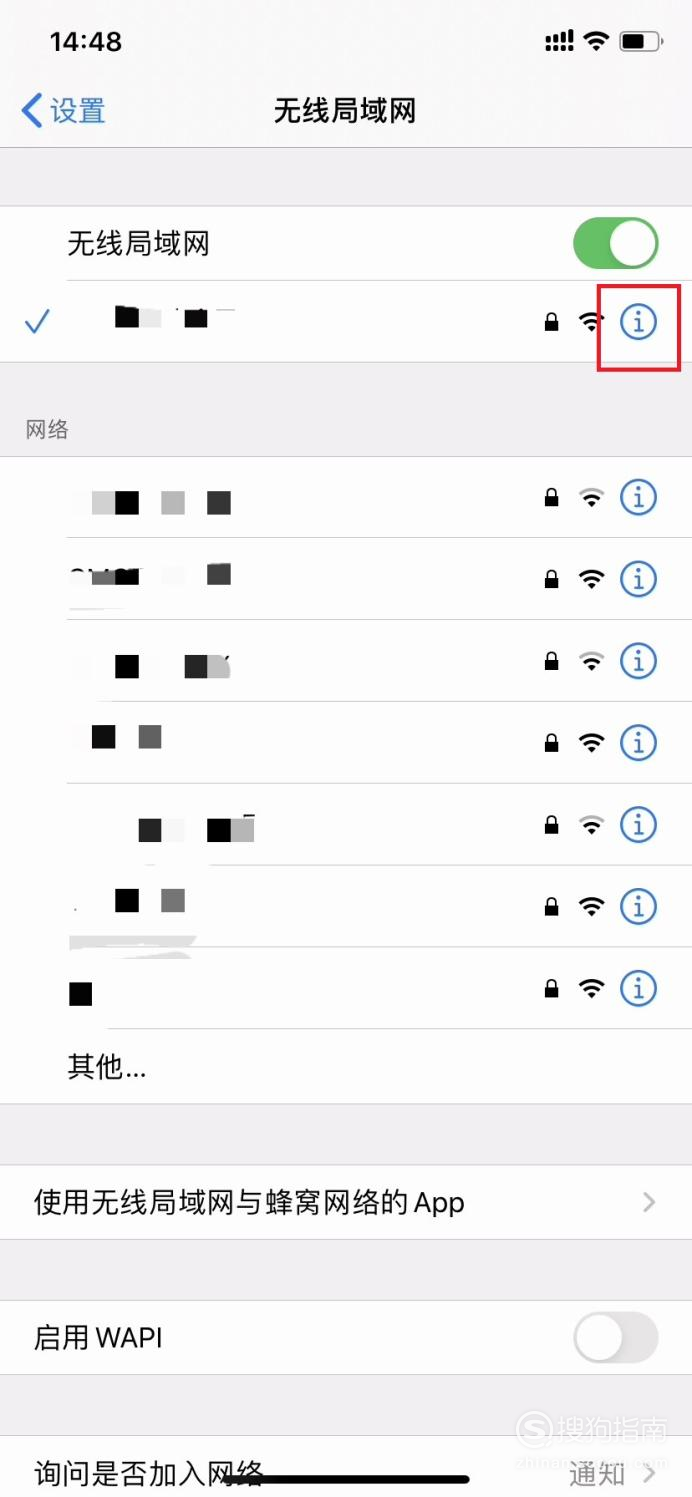This screenshot has height=1497, width=692.
Task: Go back to 设置
Action: 63,110
